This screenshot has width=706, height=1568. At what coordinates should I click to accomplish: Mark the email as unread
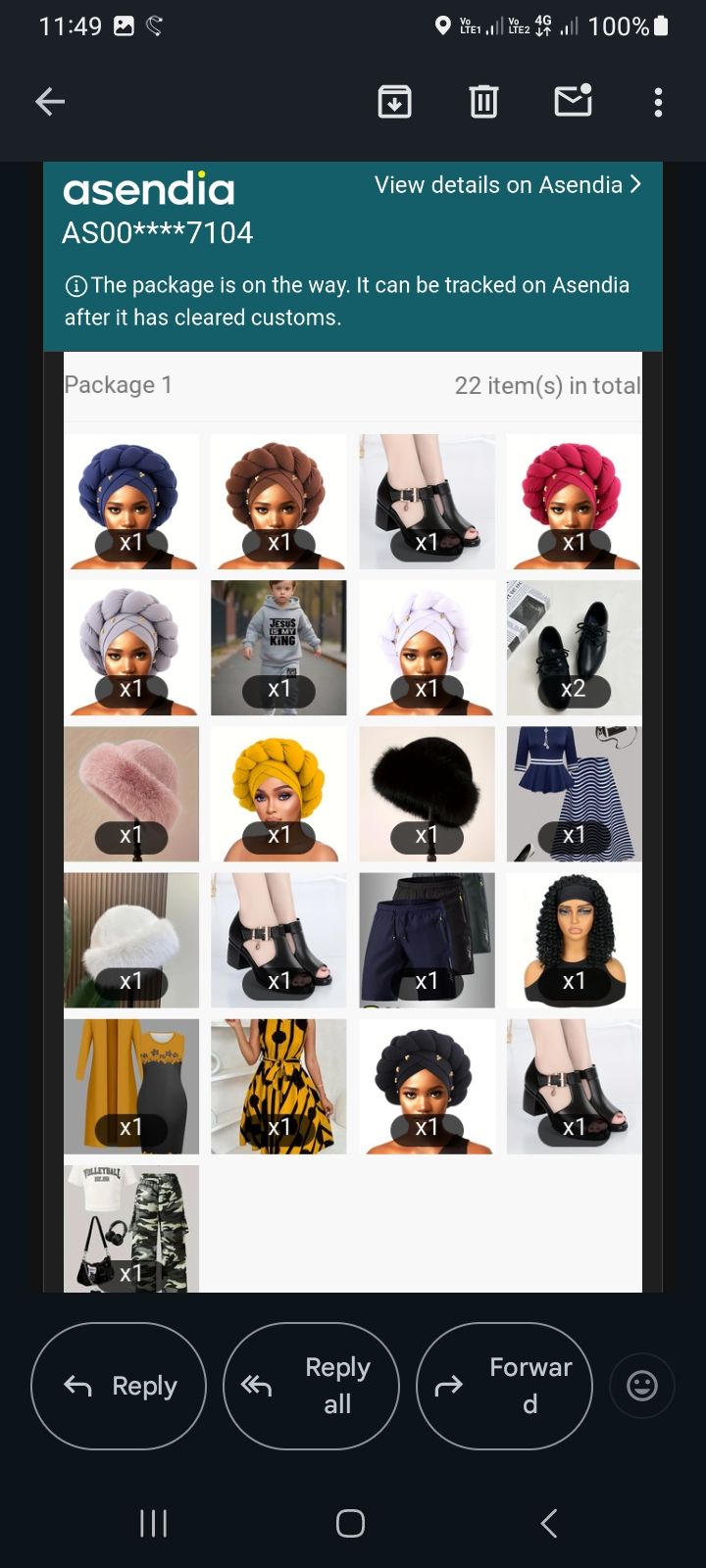(x=573, y=101)
